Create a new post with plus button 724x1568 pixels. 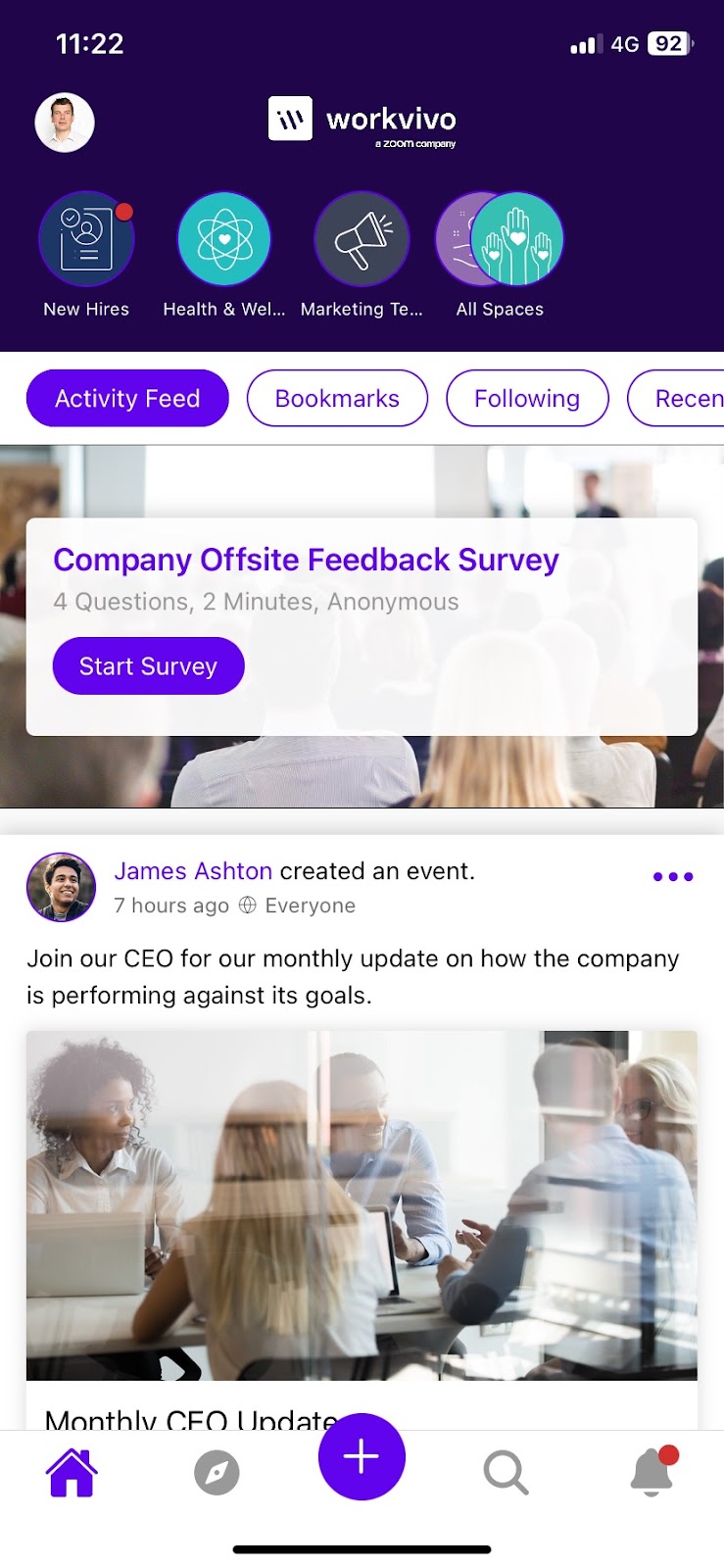(x=362, y=1457)
